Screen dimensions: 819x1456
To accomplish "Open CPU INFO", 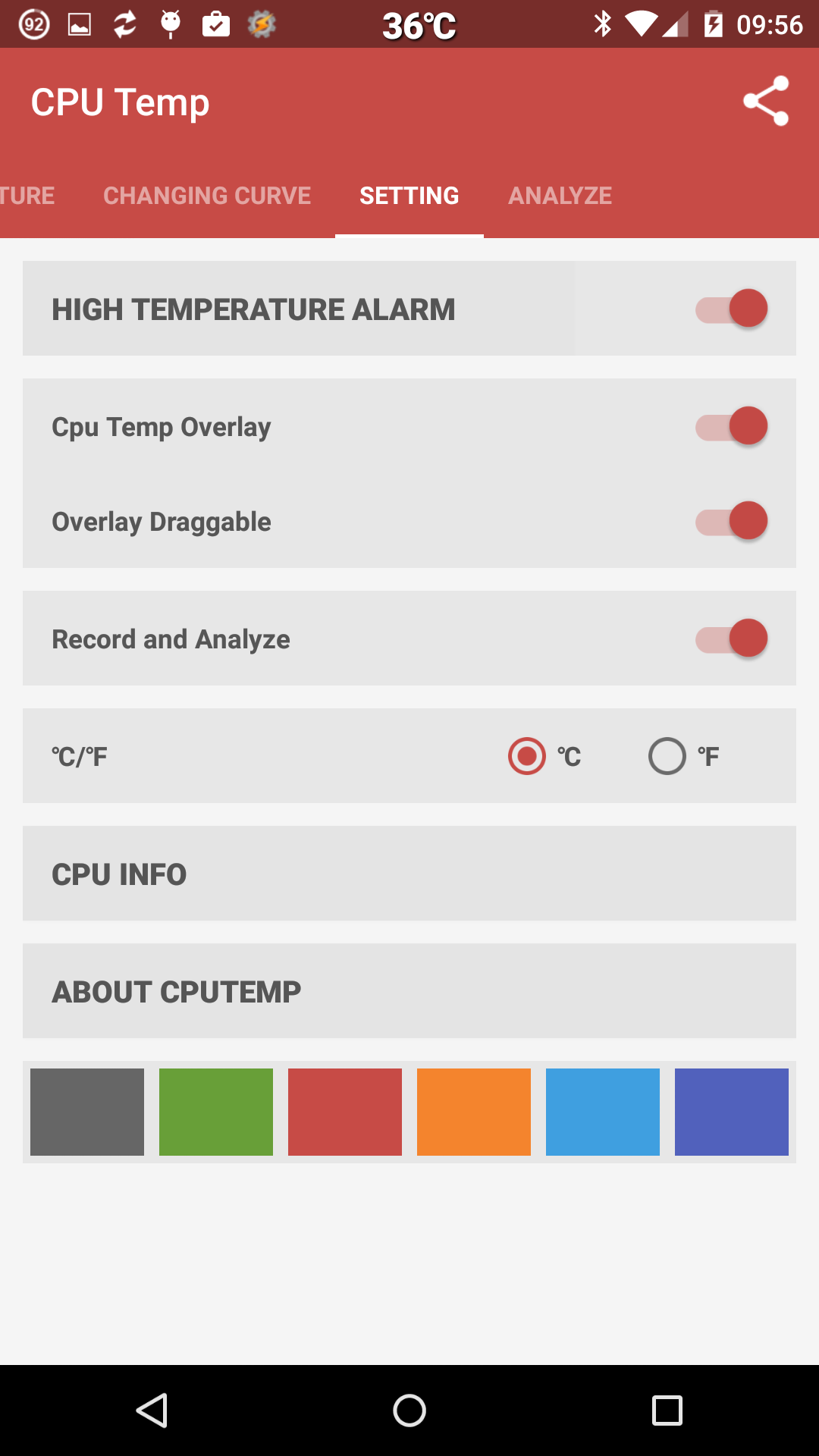I will [x=409, y=874].
